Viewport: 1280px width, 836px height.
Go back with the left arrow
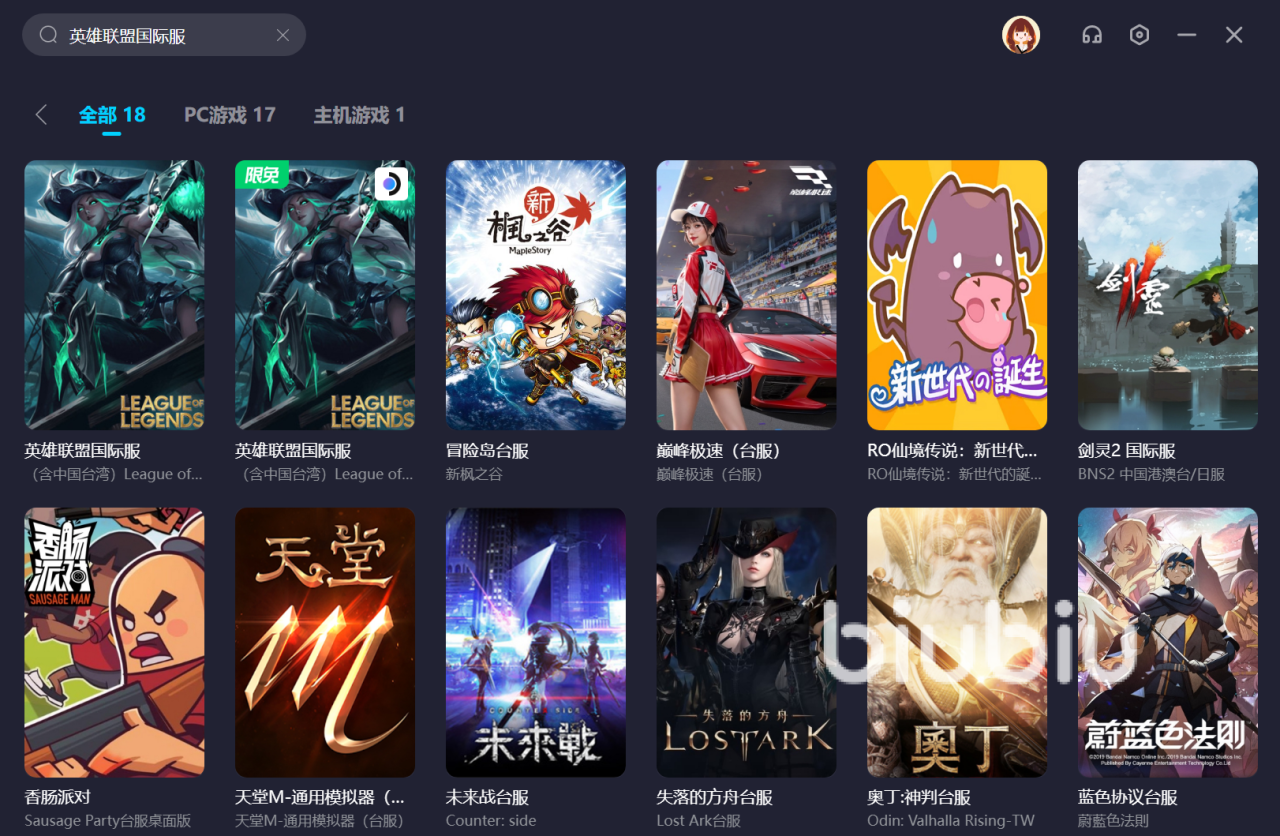coord(41,115)
